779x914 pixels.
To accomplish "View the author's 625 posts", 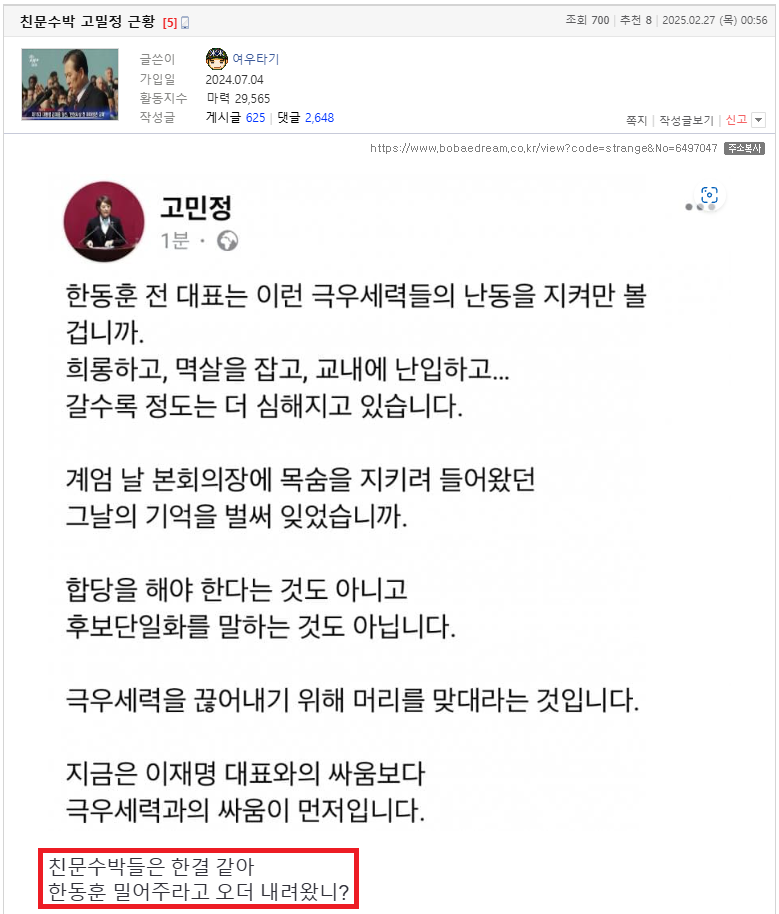I will pyautogui.click(x=255, y=118).
